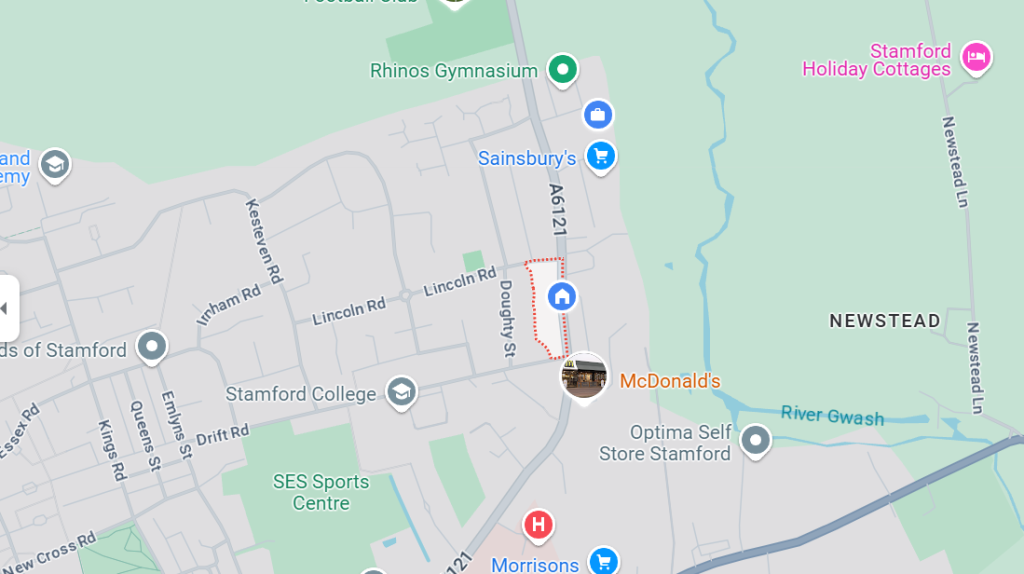Select the Sainsbury's shopping cart pin
Screen dimensions: 1024x574
(x=600, y=156)
